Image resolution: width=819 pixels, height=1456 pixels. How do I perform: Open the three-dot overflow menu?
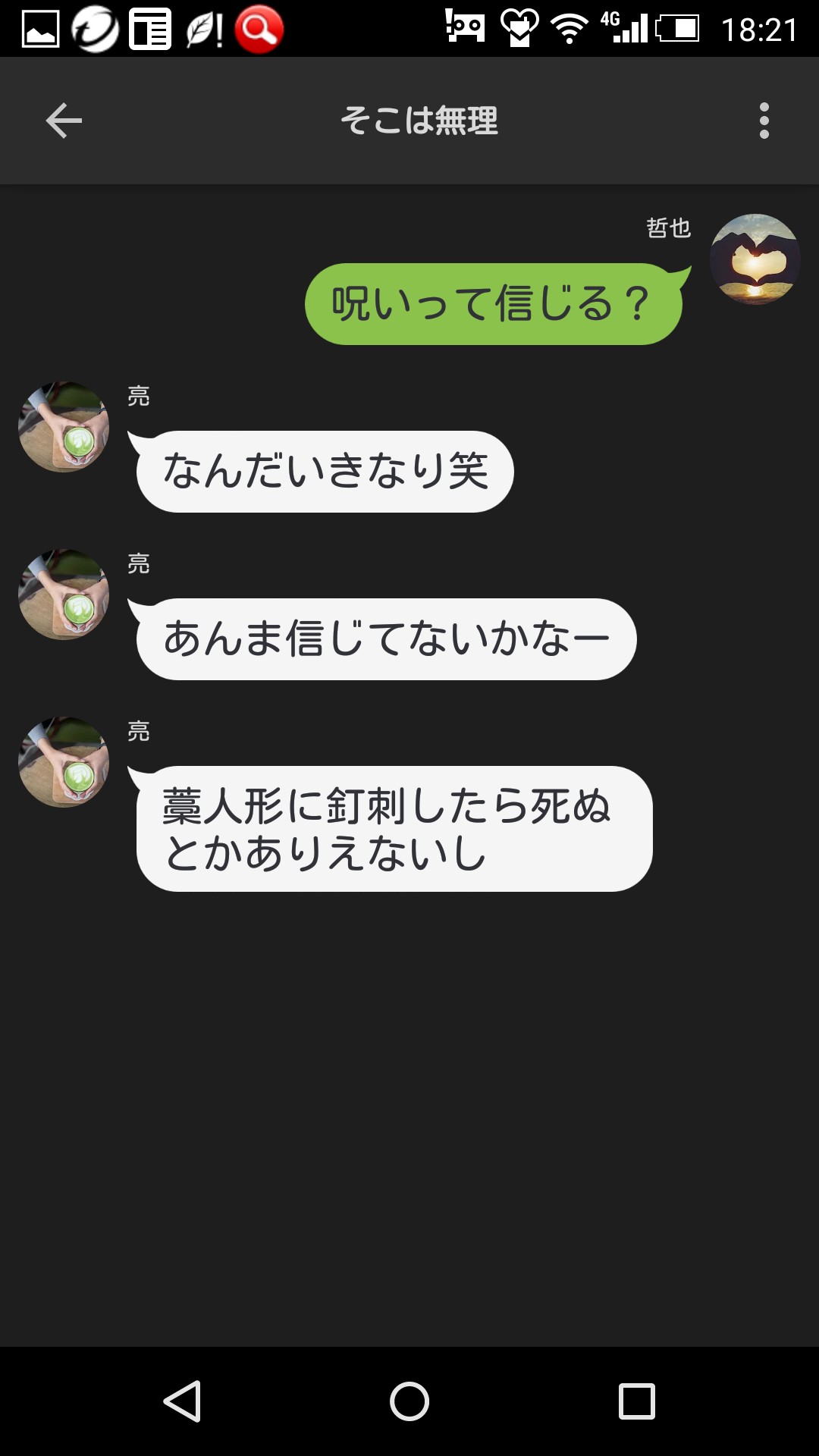(x=764, y=121)
